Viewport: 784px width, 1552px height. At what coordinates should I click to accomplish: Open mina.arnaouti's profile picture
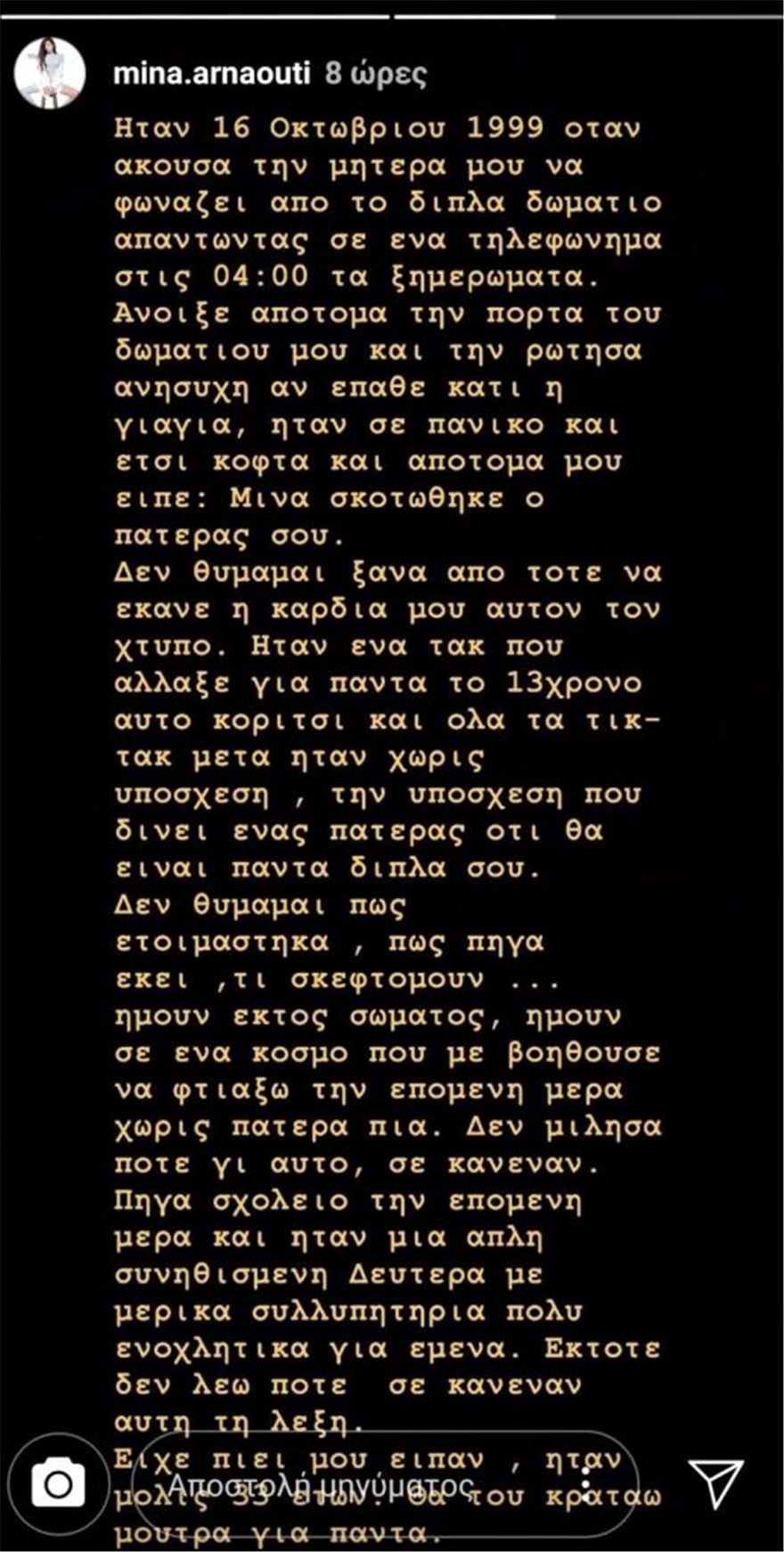(x=50, y=73)
